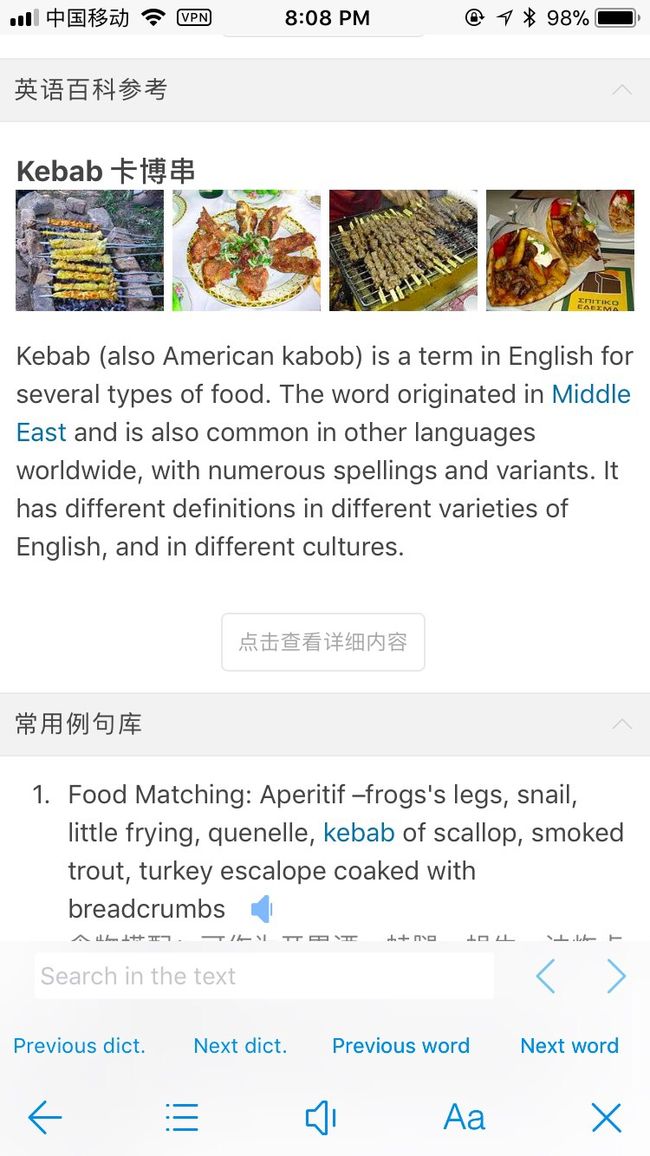This screenshot has width=650, height=1156.
Task: Jump to Next word
Action: point(570,1045)
